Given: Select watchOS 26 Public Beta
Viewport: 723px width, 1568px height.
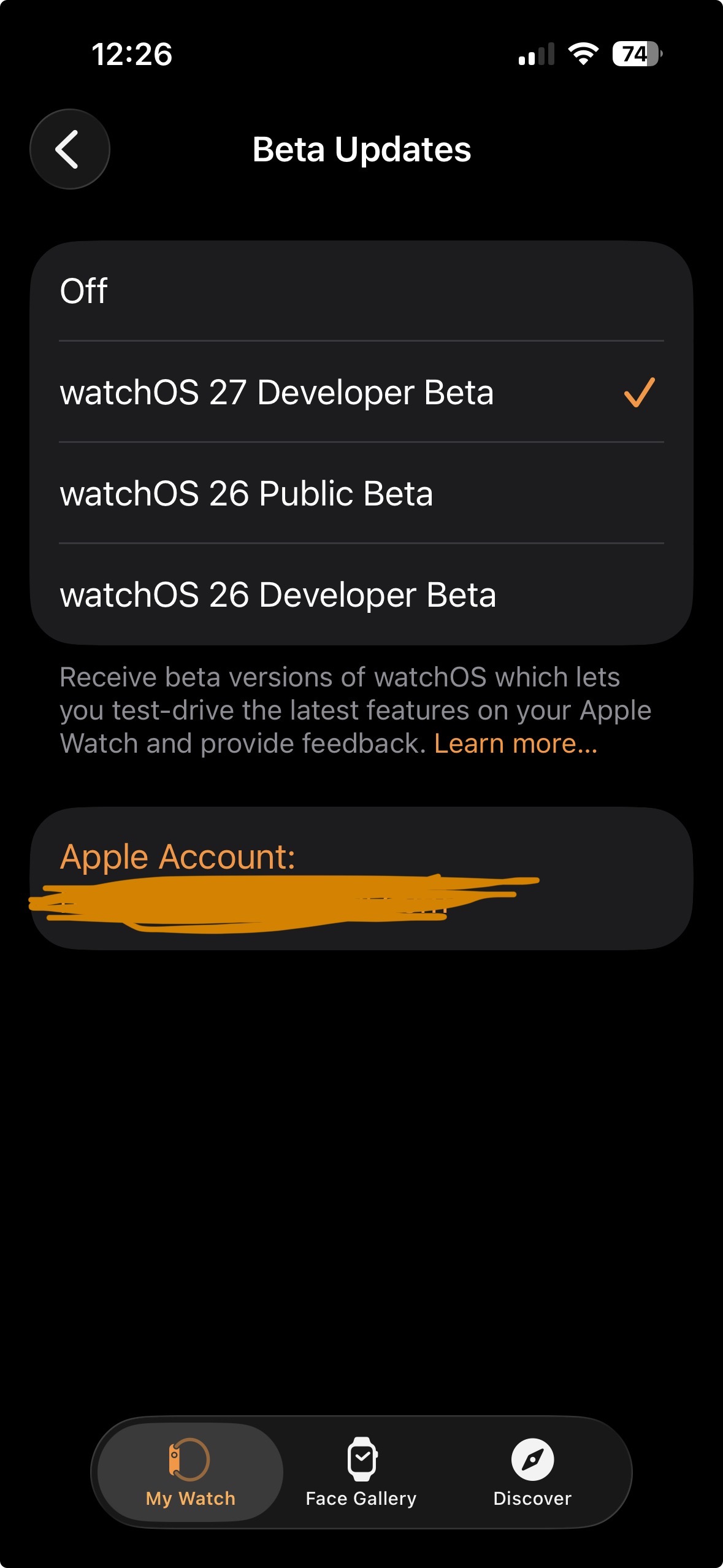Looking at the screenshot, I should (361, 493).
